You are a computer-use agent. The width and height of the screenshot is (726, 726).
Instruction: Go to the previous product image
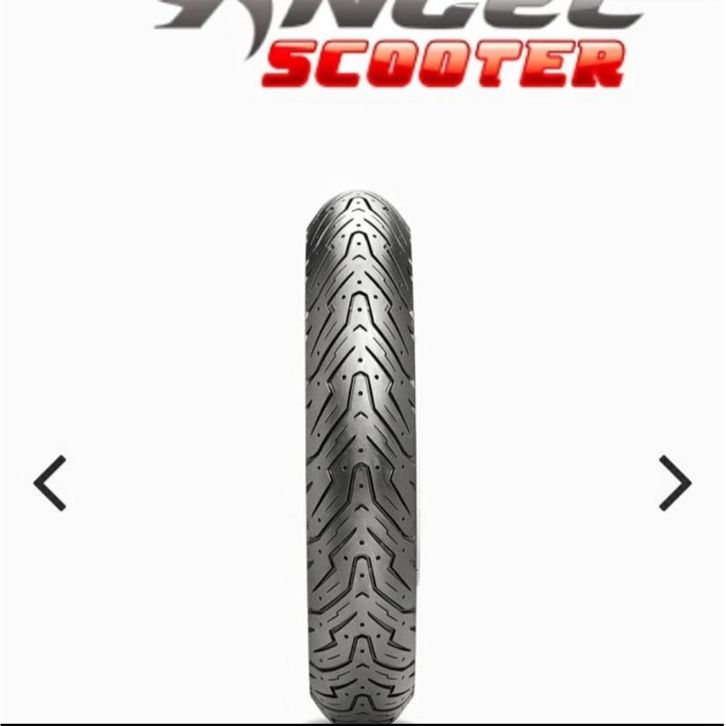[50, 483]
